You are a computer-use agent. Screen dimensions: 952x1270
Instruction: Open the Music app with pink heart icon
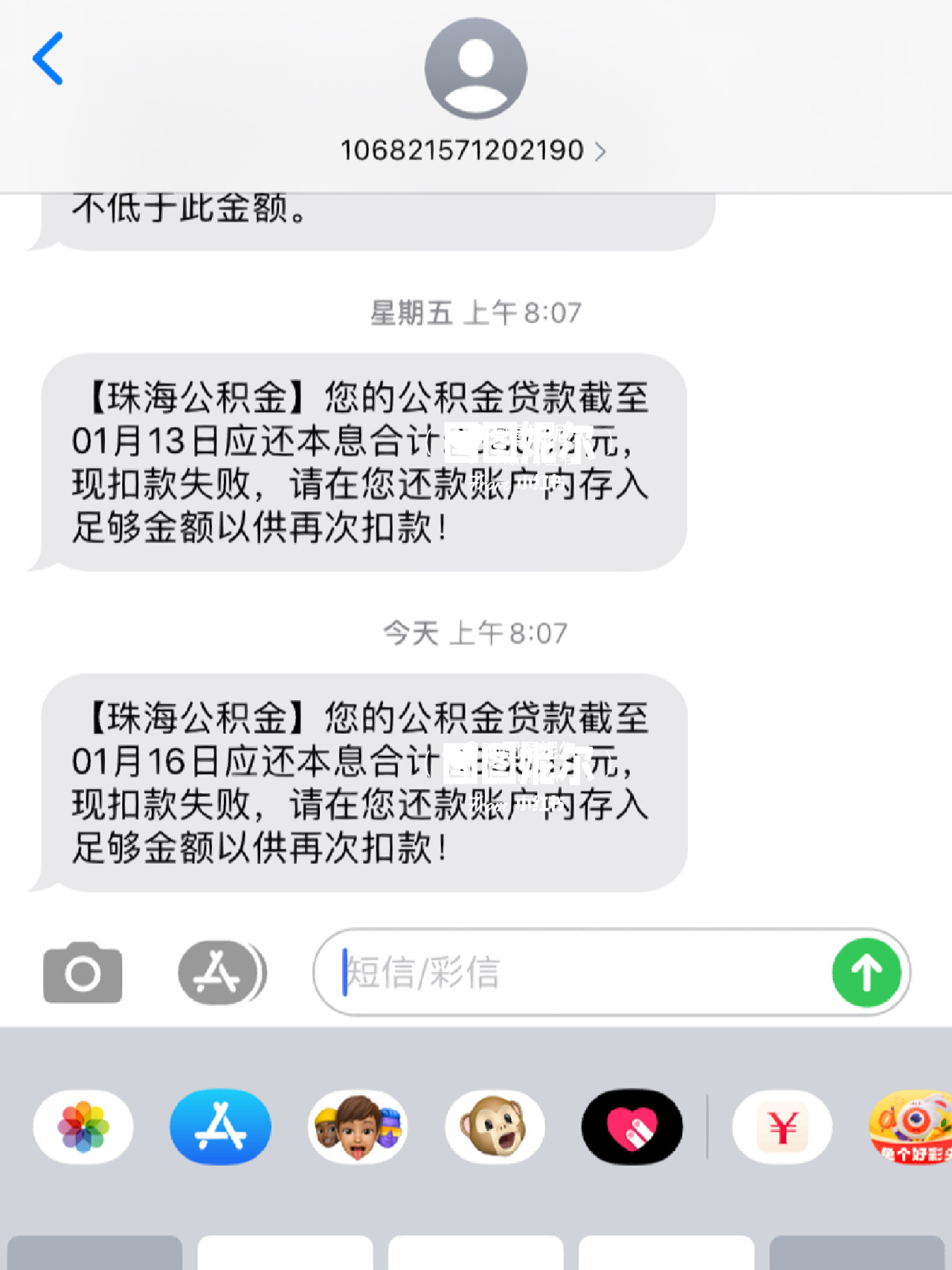[631, 1126]
